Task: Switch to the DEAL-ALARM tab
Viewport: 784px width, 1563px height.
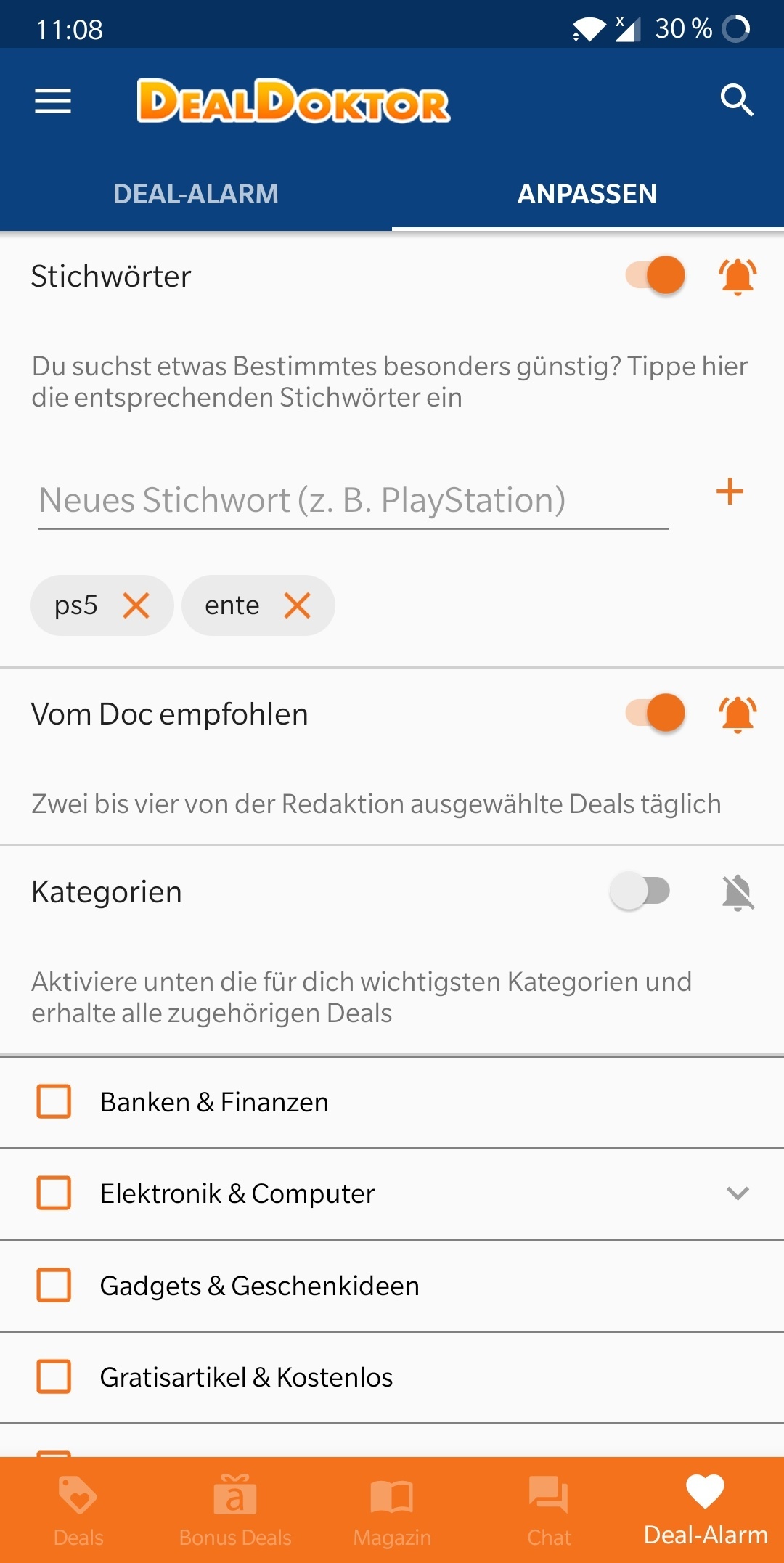Action: tap(196, 194)
